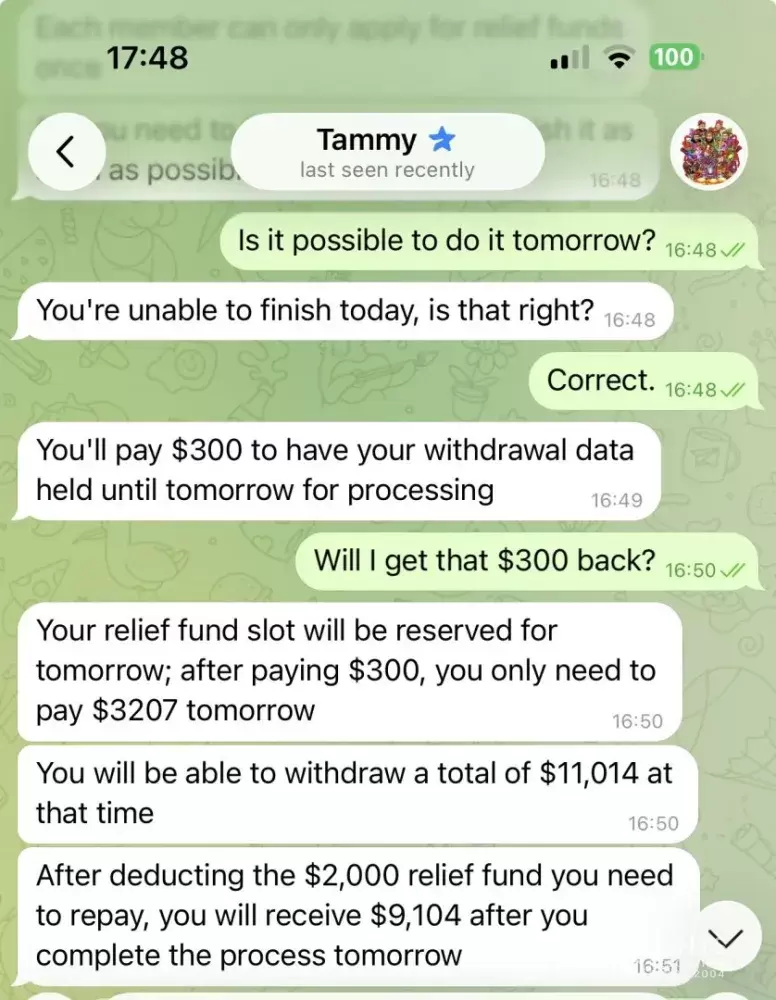Open Tammy's profile picture avatar
The width and height of the screenshot is (776, 1000).
coord(708,152)
